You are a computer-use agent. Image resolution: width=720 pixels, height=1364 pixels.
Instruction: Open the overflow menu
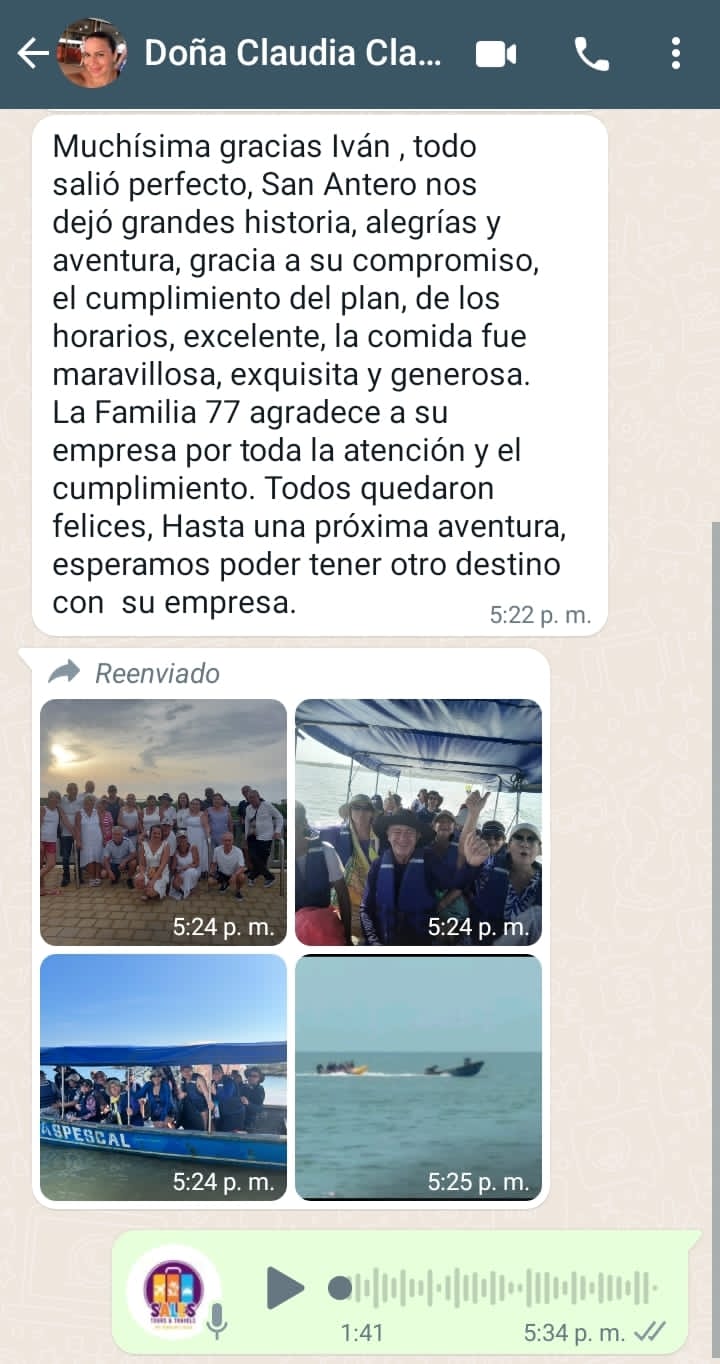point(676,54)
